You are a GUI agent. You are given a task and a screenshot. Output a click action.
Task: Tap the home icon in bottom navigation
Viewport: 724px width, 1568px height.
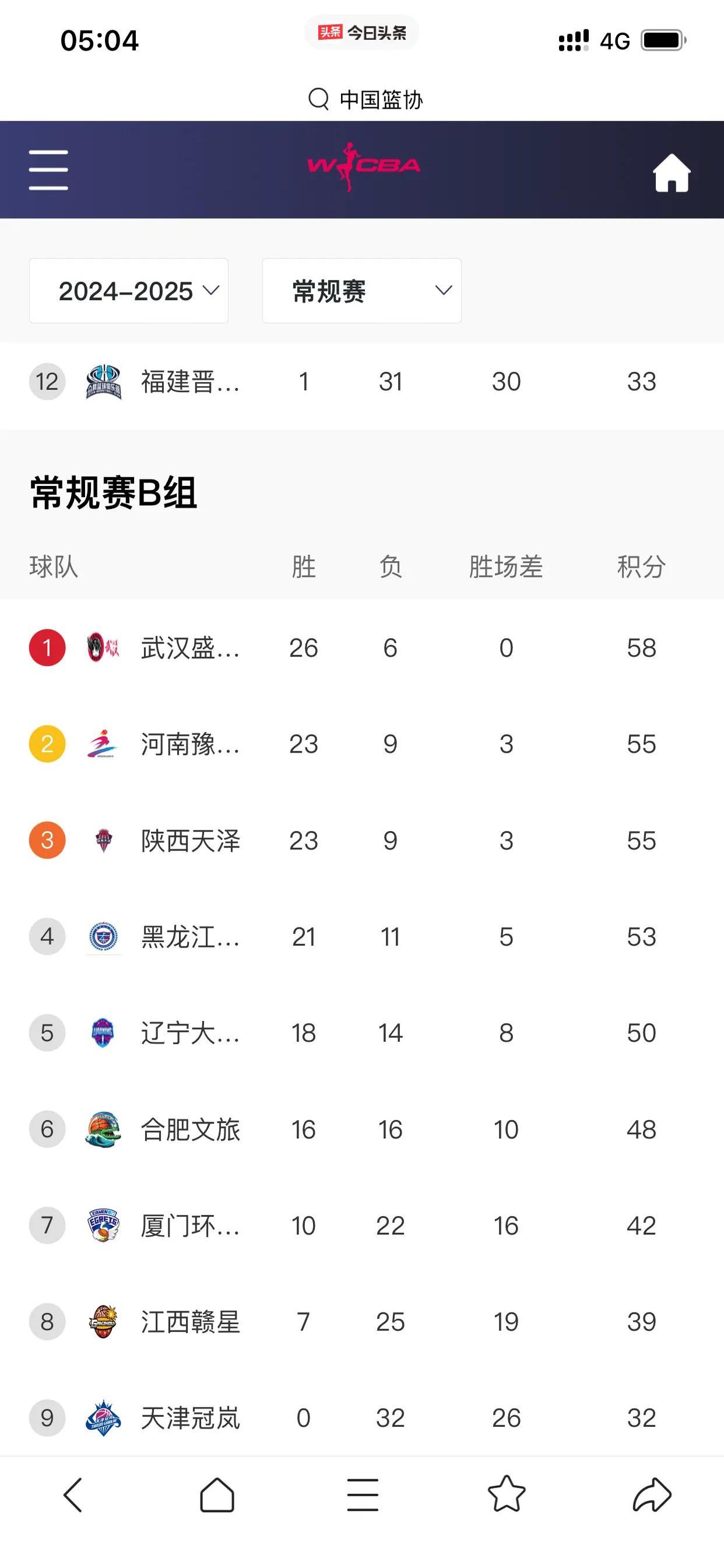(217, 1496)
